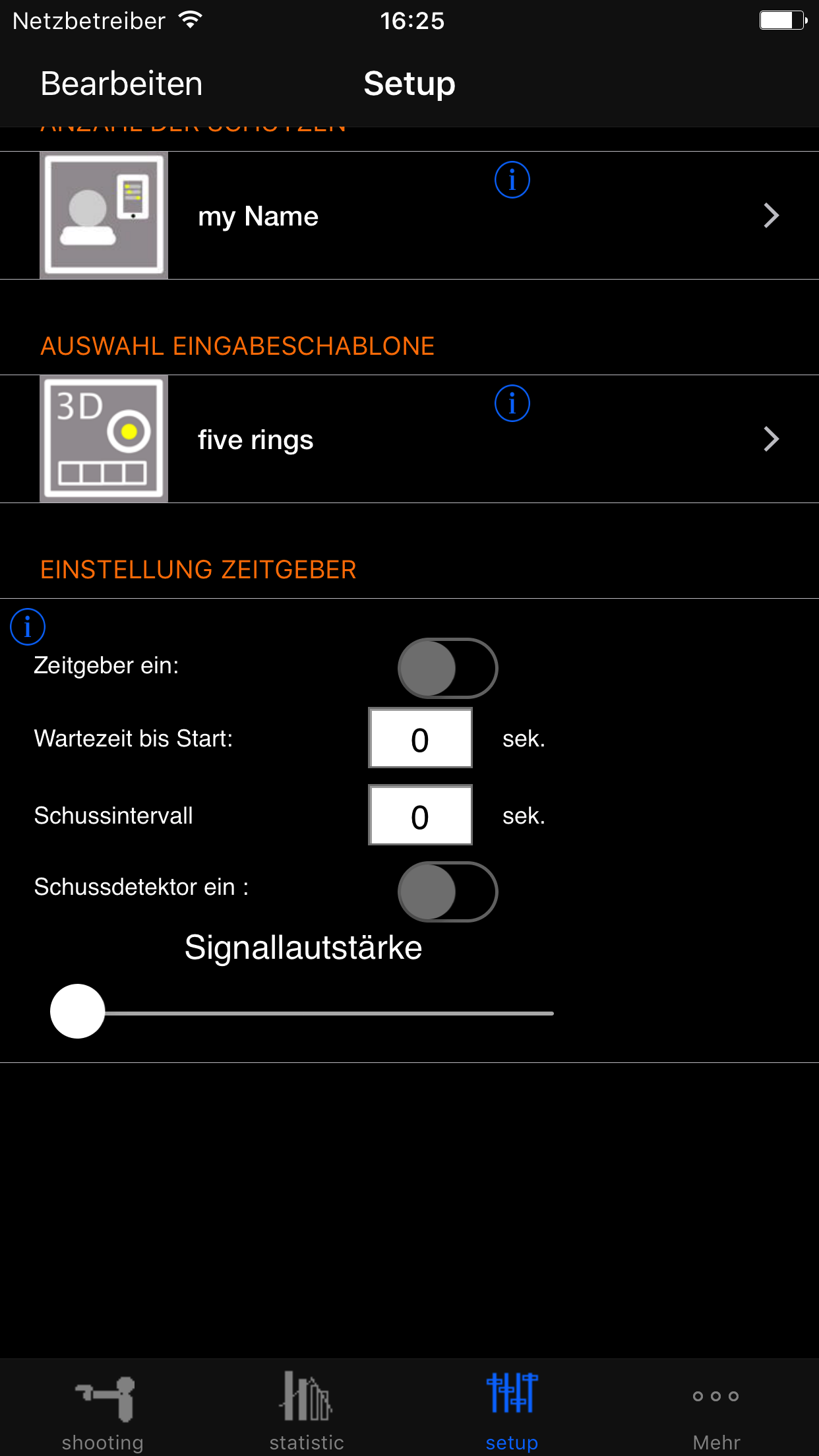Open the my Name shooter row
Screen dimensions: 819x1456
(x=409, y=216)
